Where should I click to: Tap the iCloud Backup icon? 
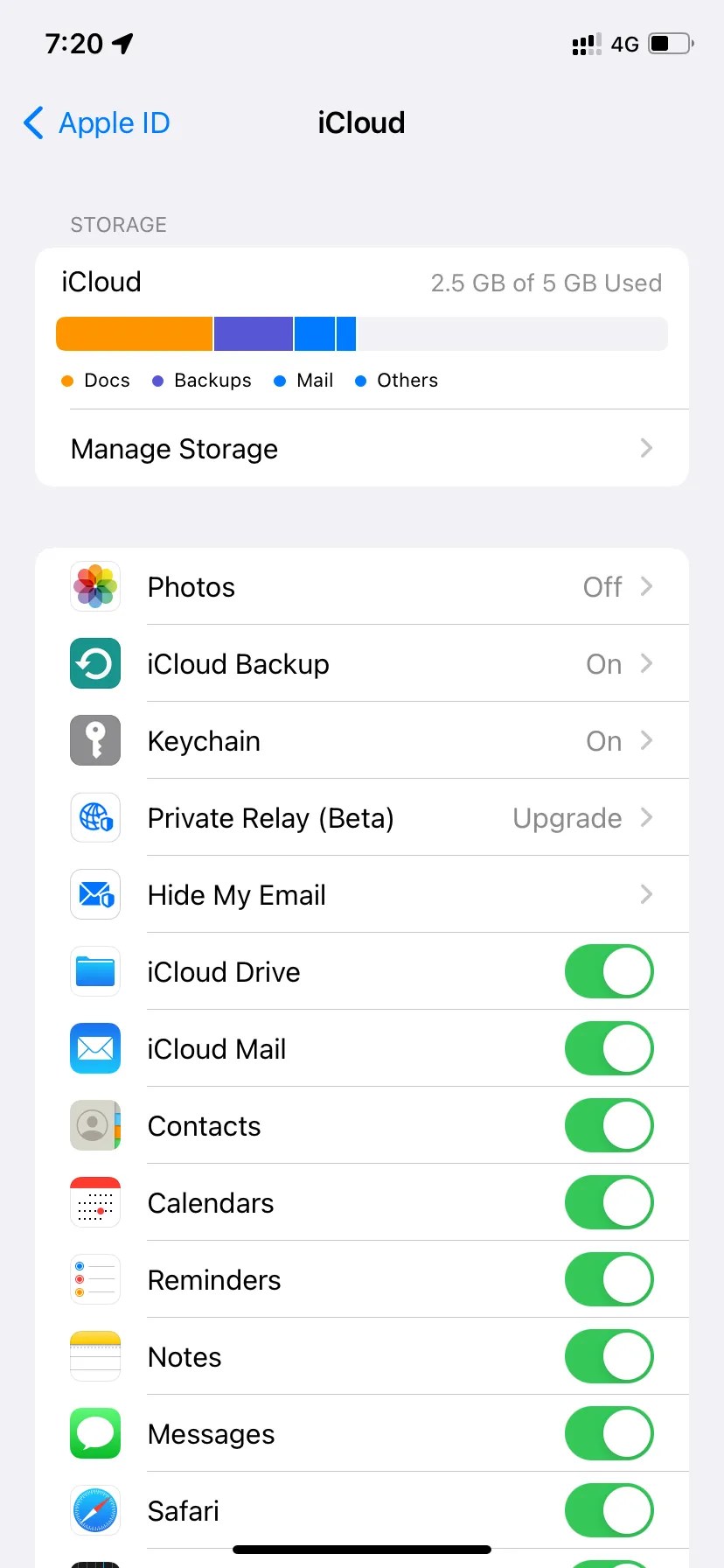[x=94, y=663]
